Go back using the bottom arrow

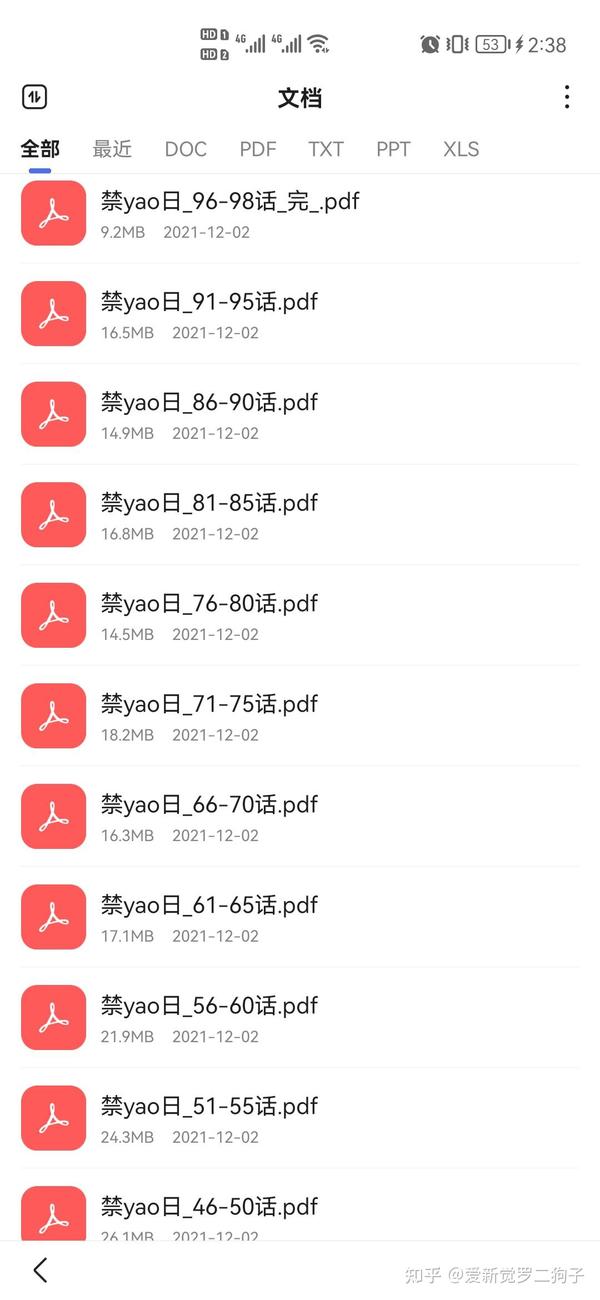(x=40, y=1270)
